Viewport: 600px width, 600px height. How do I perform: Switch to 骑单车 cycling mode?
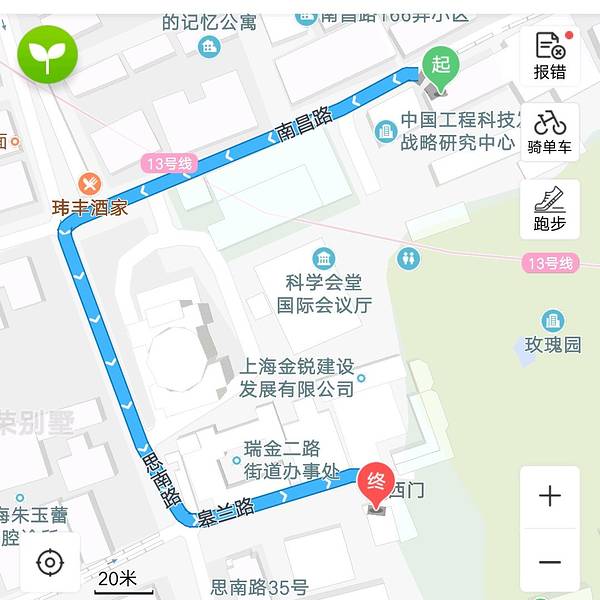pos(549,132)
